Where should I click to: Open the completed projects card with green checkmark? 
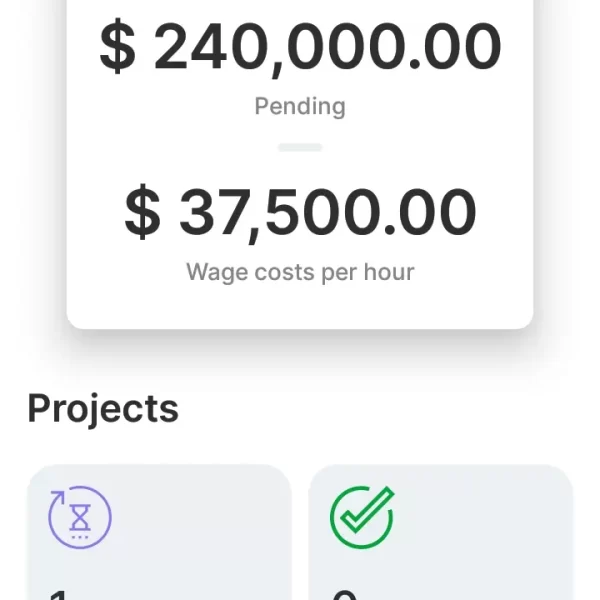[x=440, y=533]
